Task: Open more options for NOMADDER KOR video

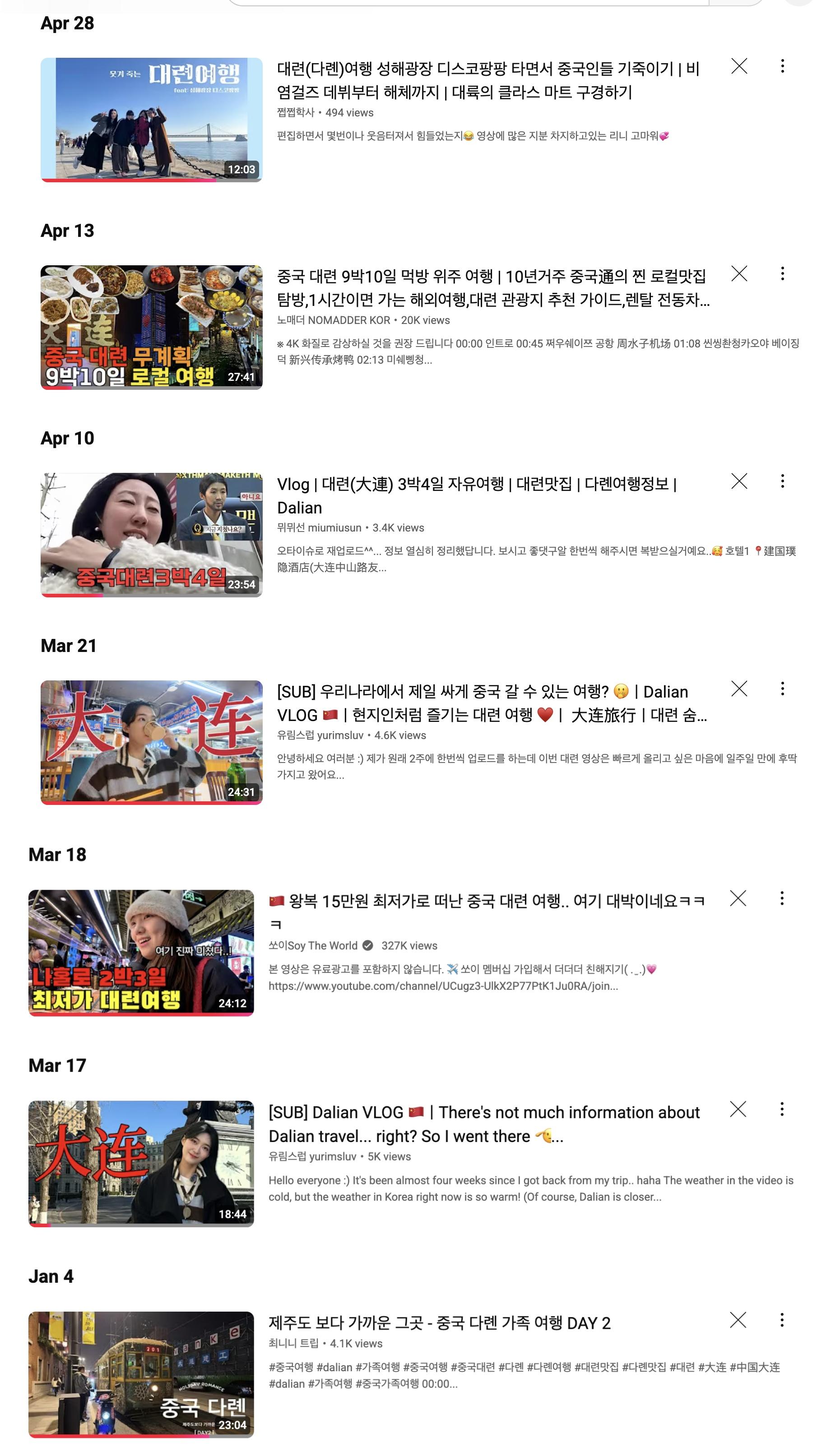Action: click(782, 273)
